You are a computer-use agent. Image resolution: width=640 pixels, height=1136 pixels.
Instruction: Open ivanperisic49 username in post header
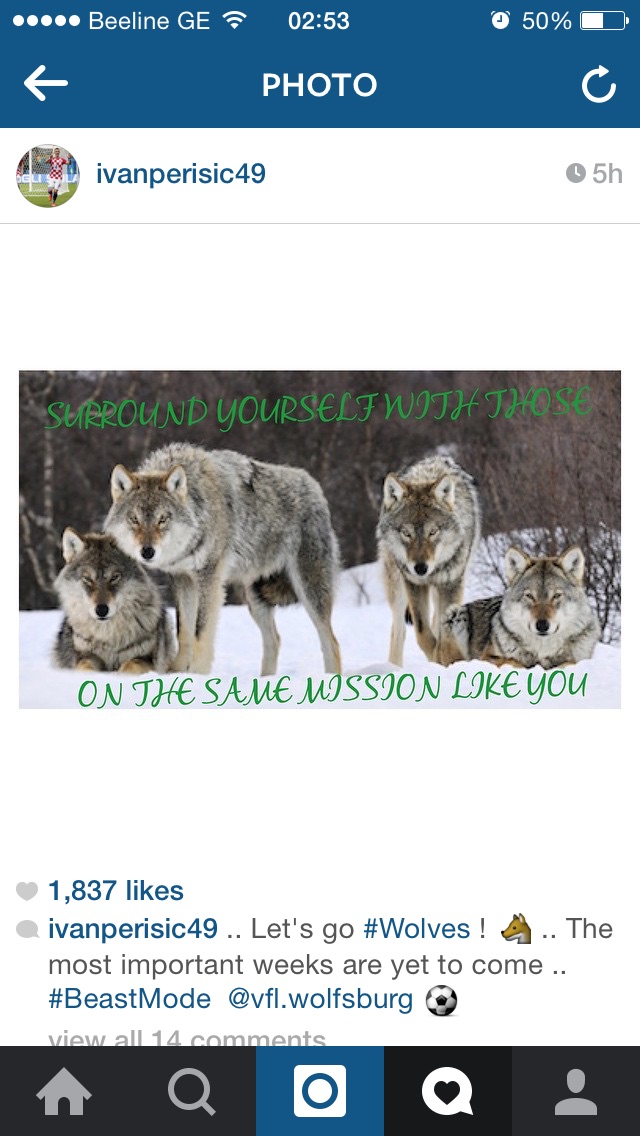(181, 174)
